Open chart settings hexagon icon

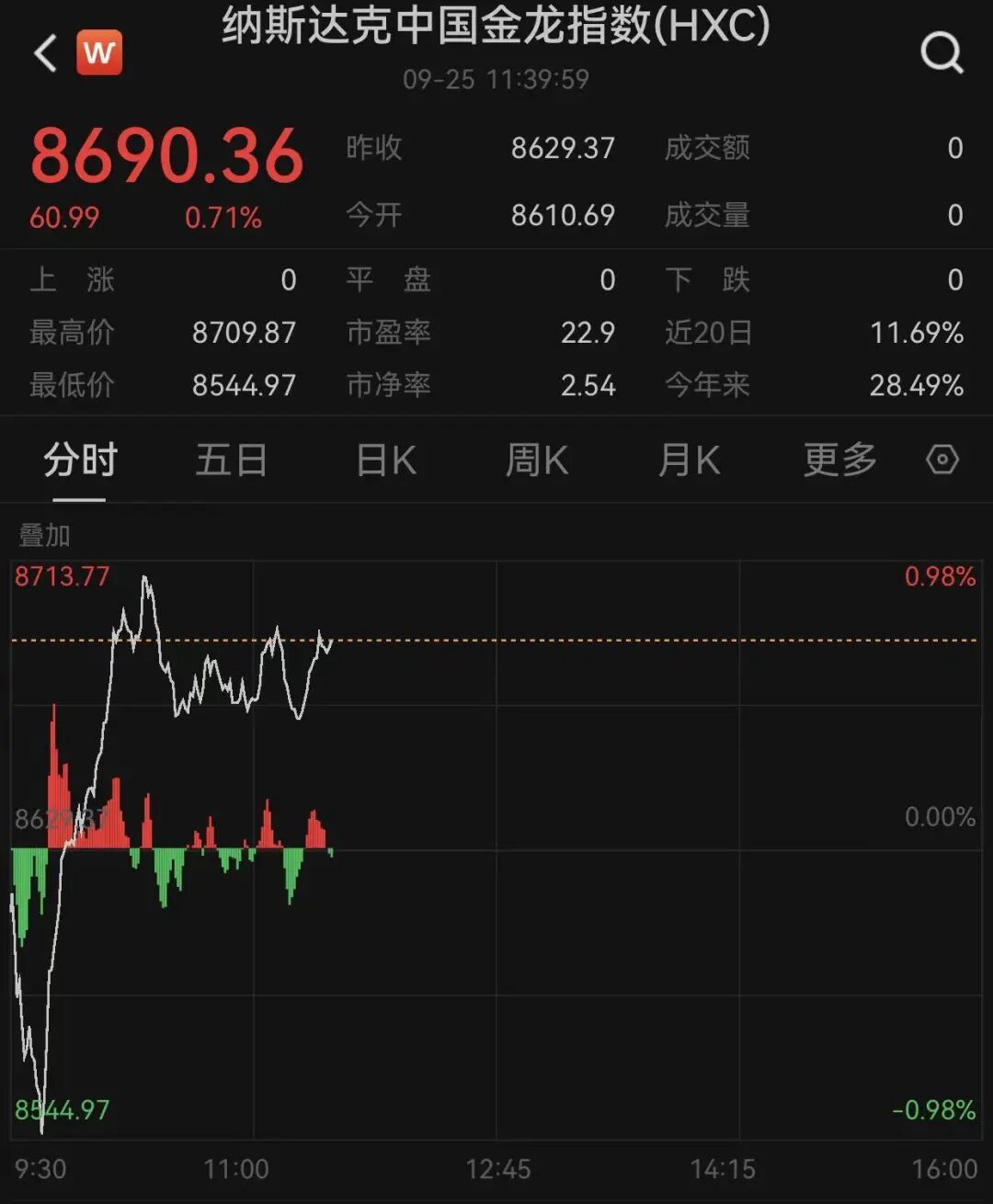click(x=942, y=460)
